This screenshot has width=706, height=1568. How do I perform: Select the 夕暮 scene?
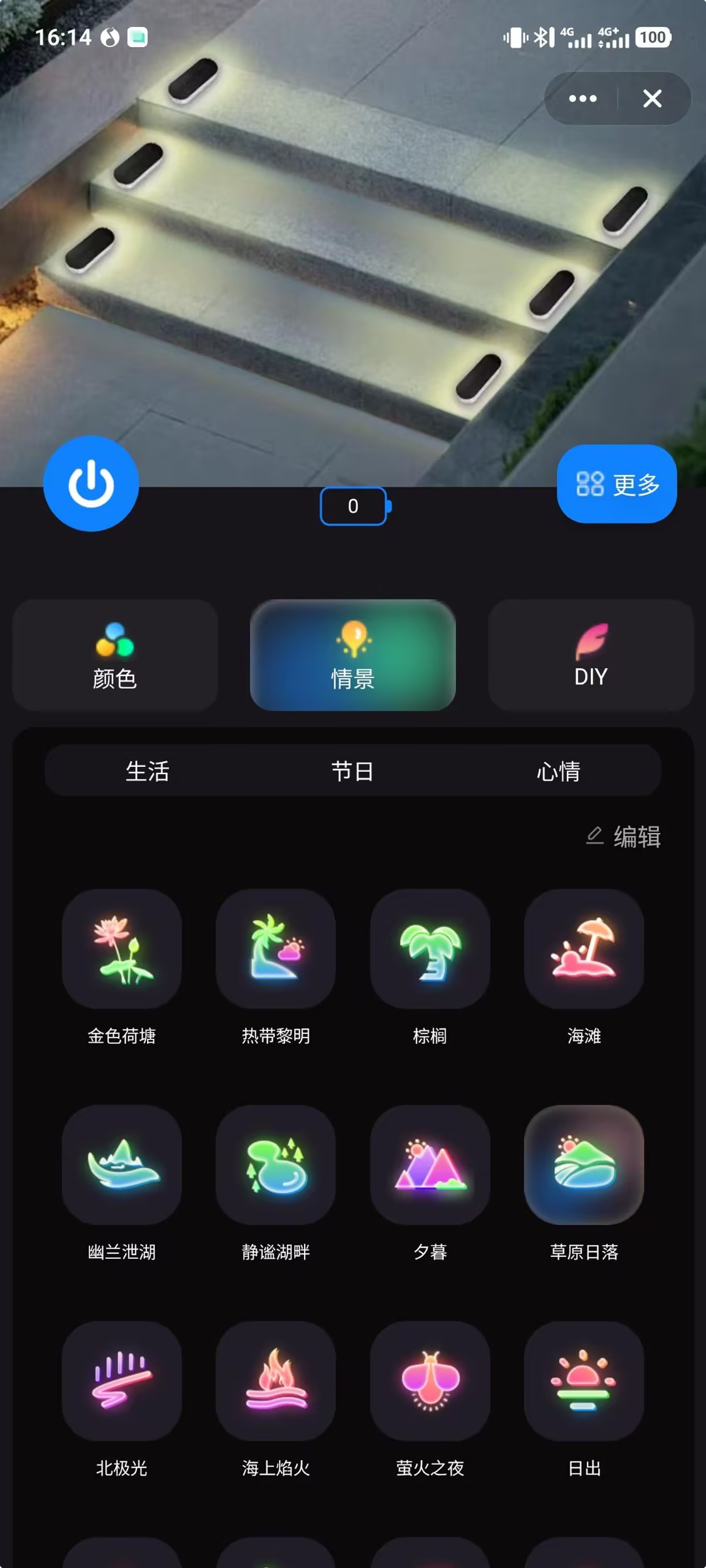click(430, 1165)
